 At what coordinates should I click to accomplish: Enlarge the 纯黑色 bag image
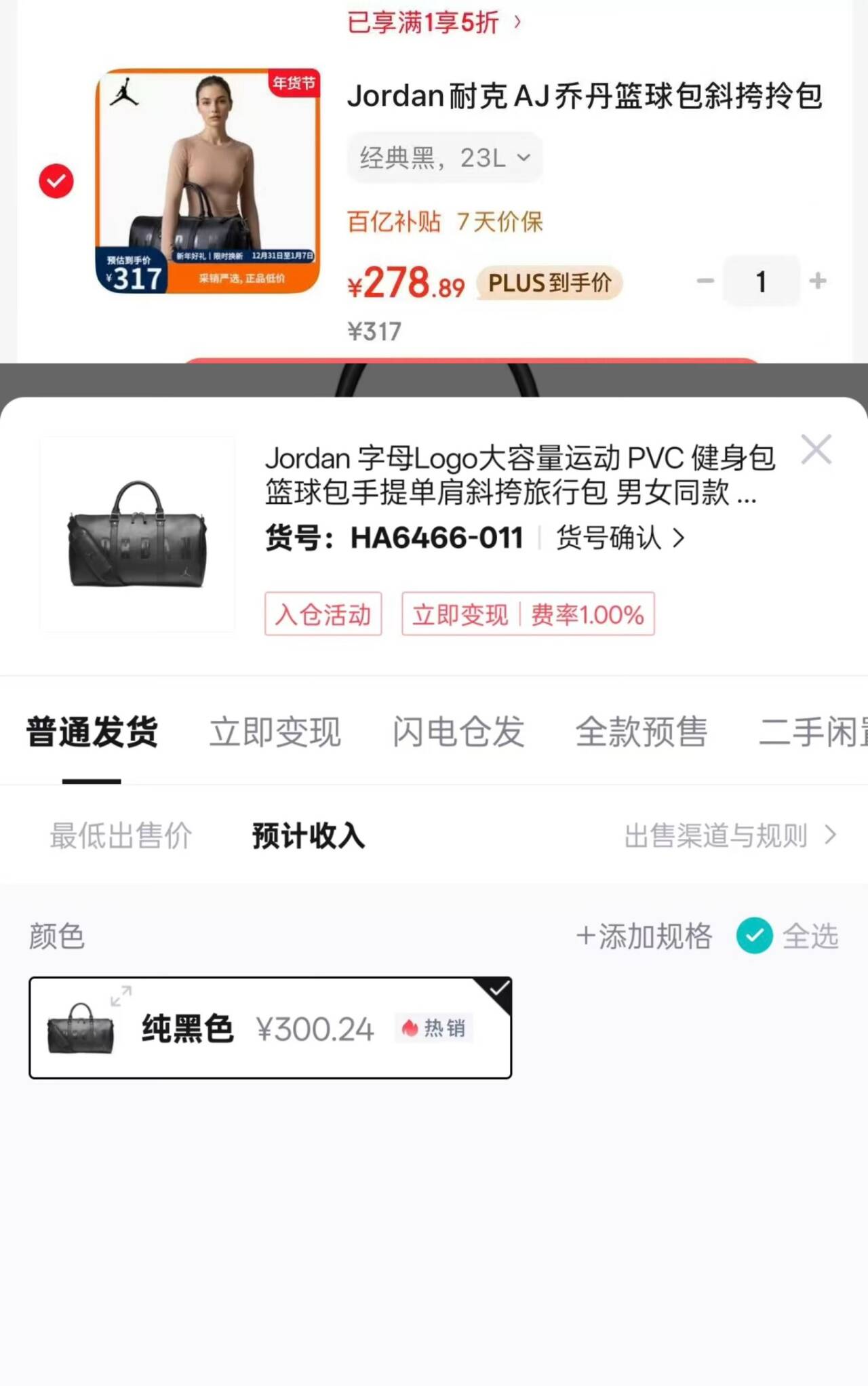pyautogui.click(x=121, y=995)
